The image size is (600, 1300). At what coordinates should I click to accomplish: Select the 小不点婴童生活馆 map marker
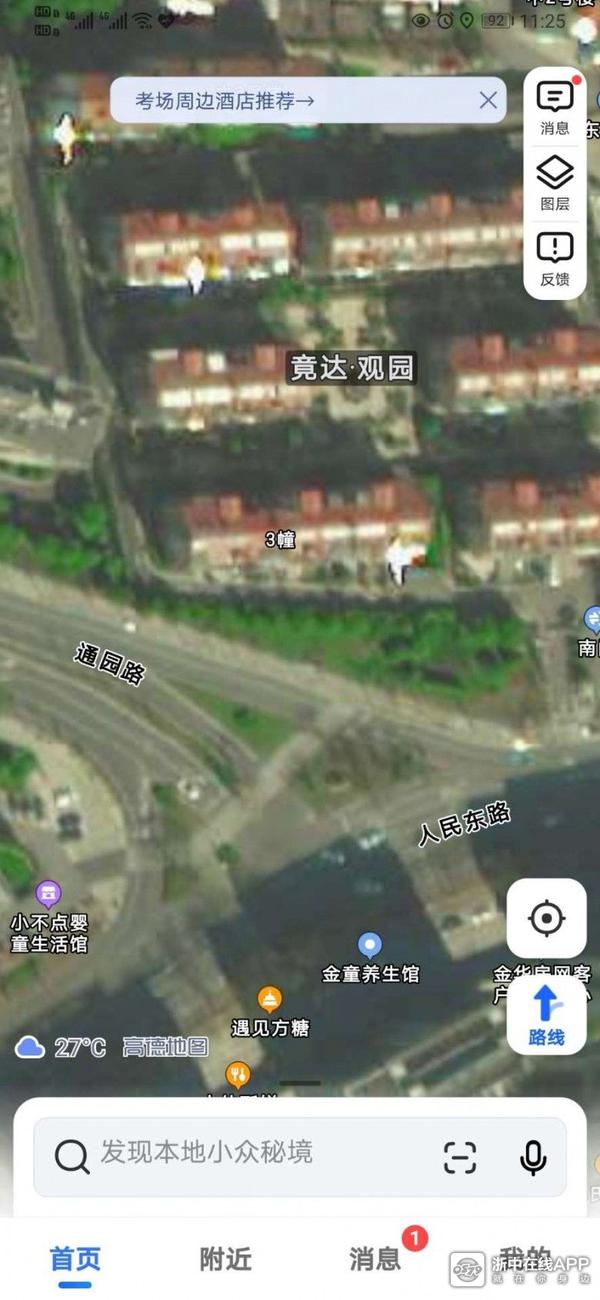pos(47,893)
